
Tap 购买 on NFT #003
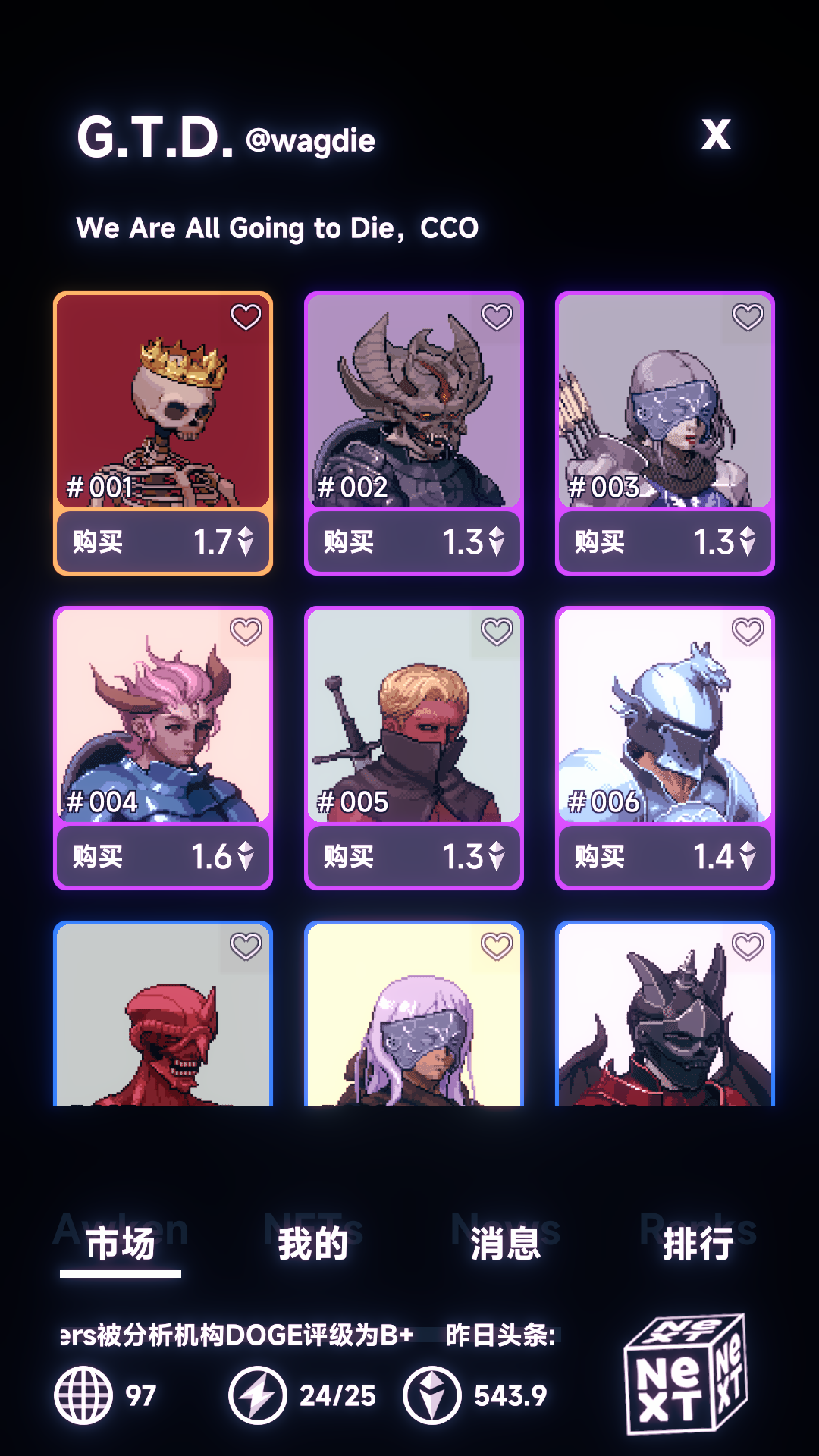665,541
